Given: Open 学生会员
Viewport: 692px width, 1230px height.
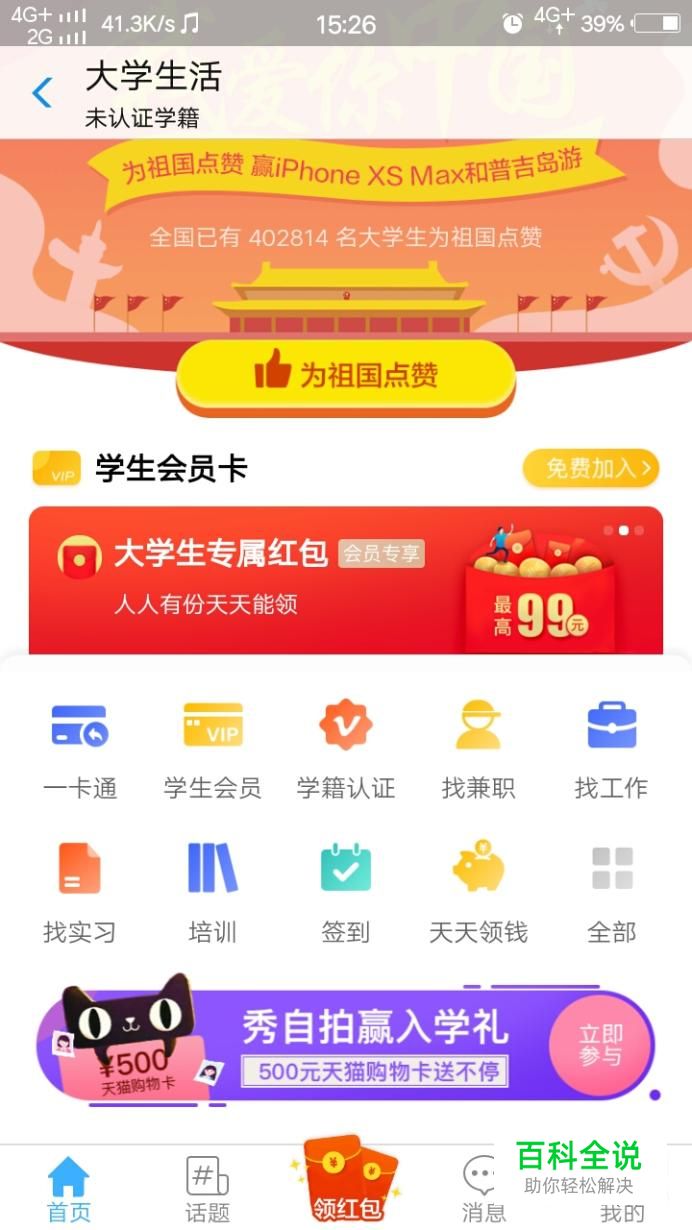Looking at the screenshot, I should click(x=212, y=748).
